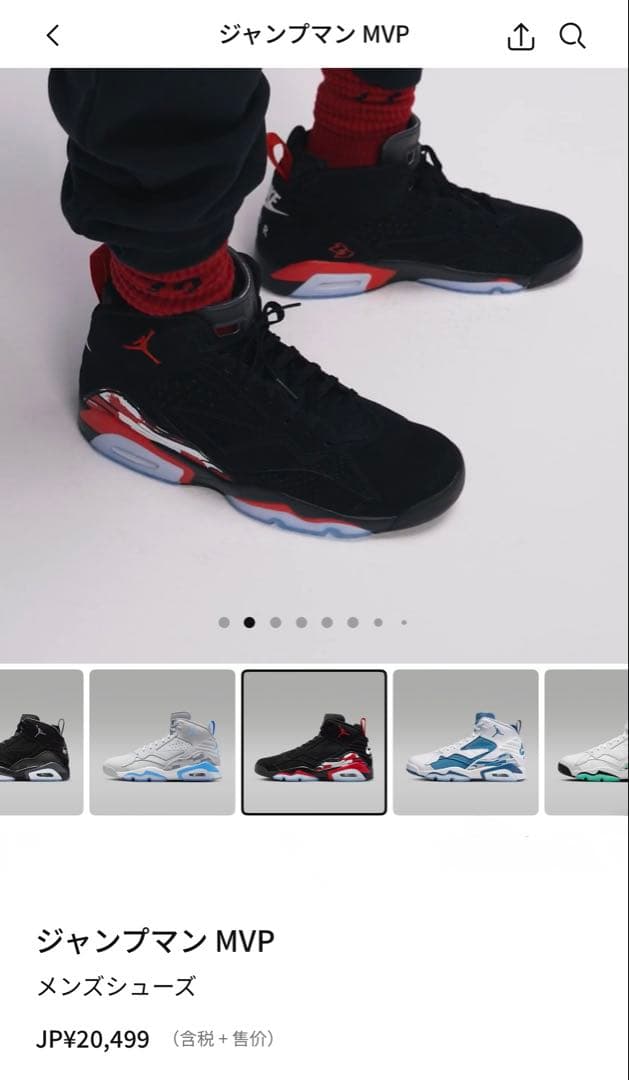Choose the white and teal blue colorway
The image size is (629, 1080).
pyautogui.click(x=465, y=741)
